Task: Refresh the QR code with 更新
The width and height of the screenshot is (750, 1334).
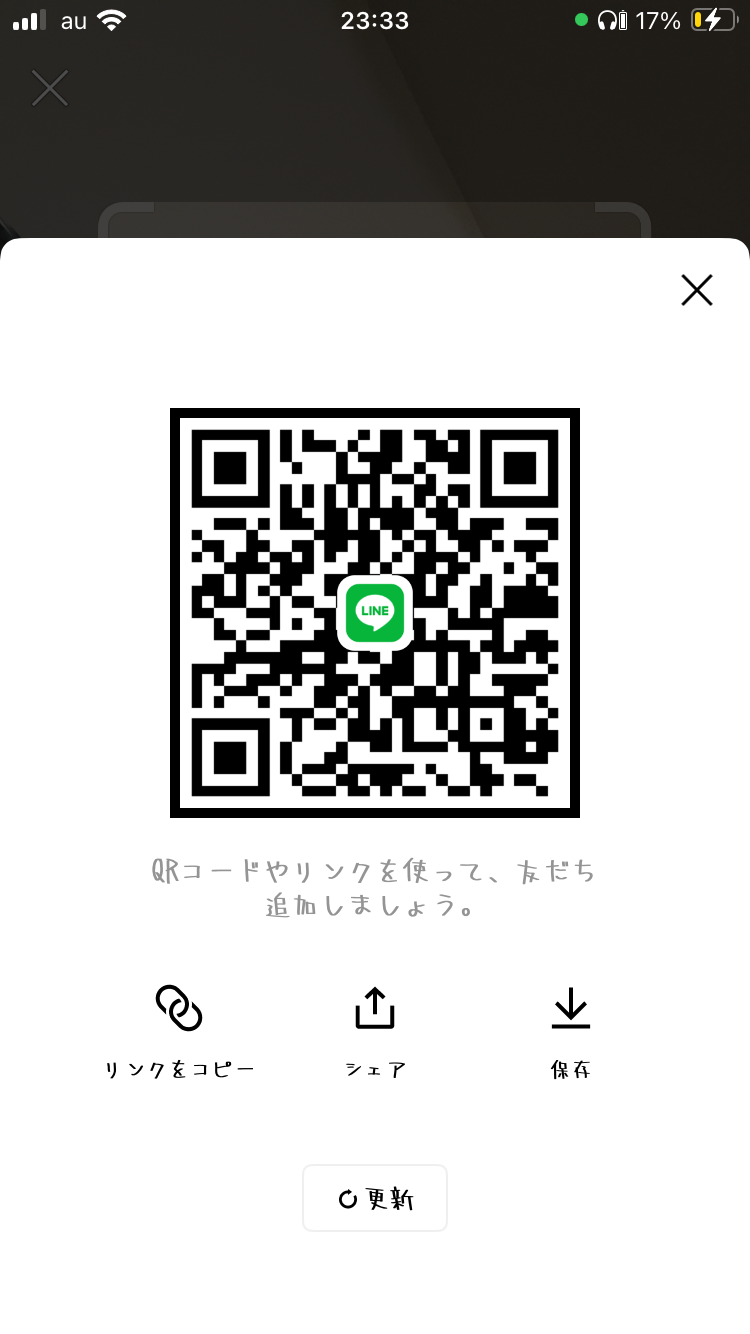Action: pos(375,1198)
